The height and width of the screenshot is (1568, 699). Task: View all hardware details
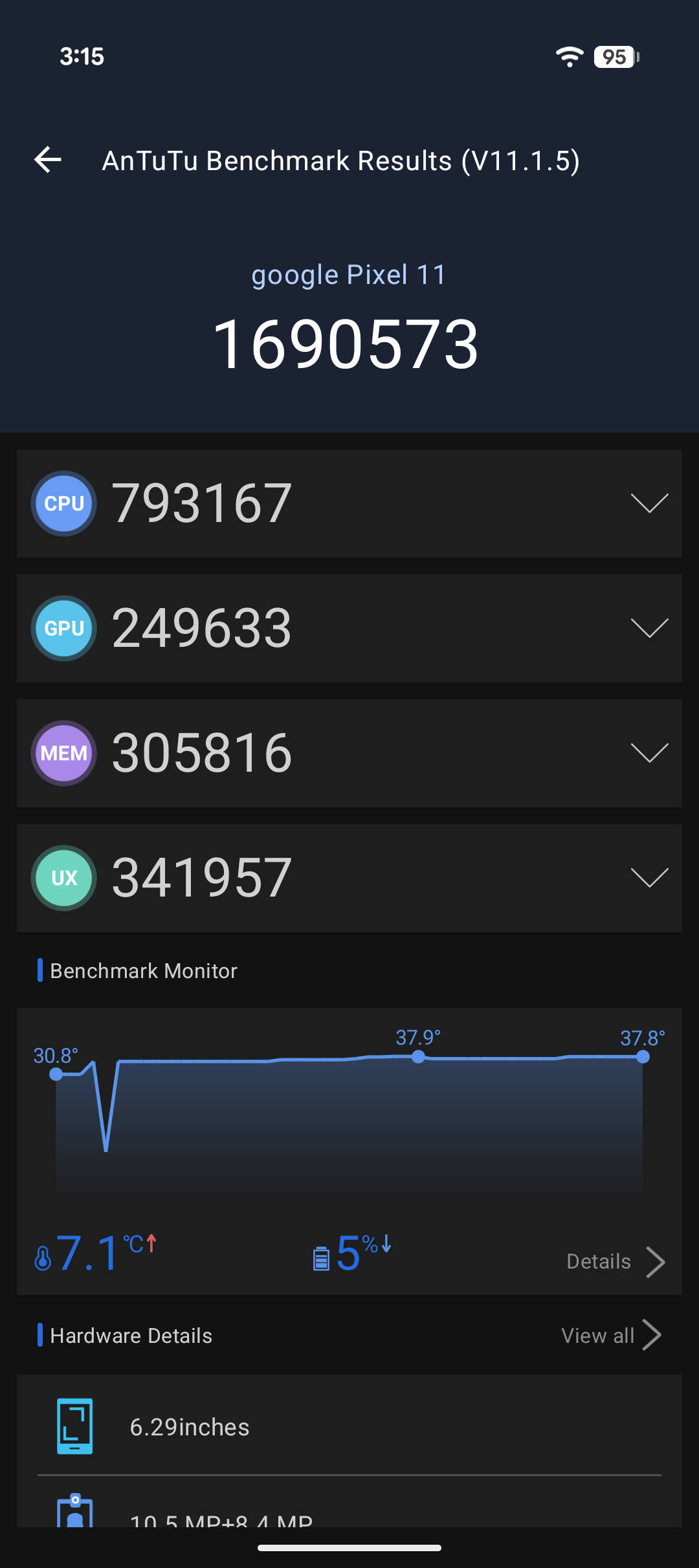pos(611,1335)
